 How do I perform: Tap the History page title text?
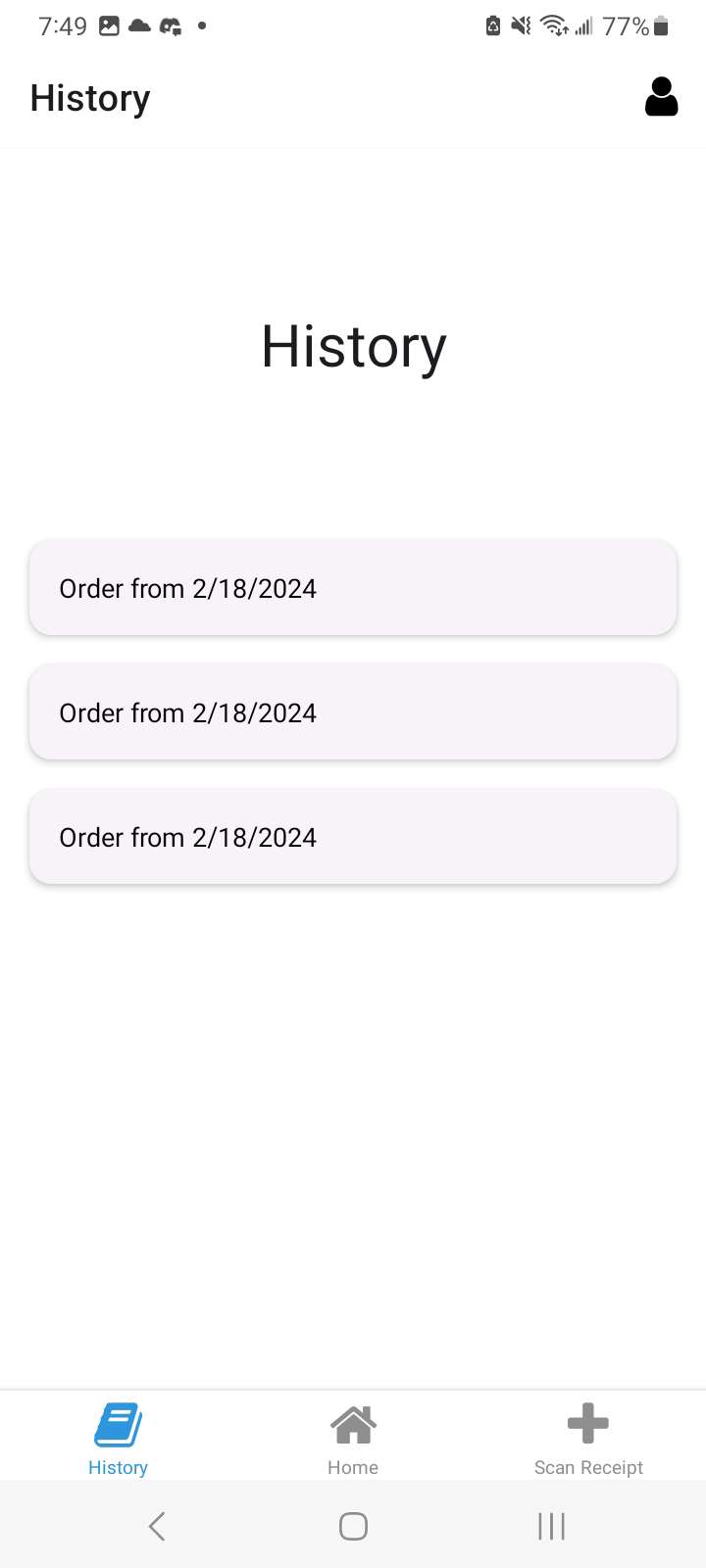(x=353, y=347)
